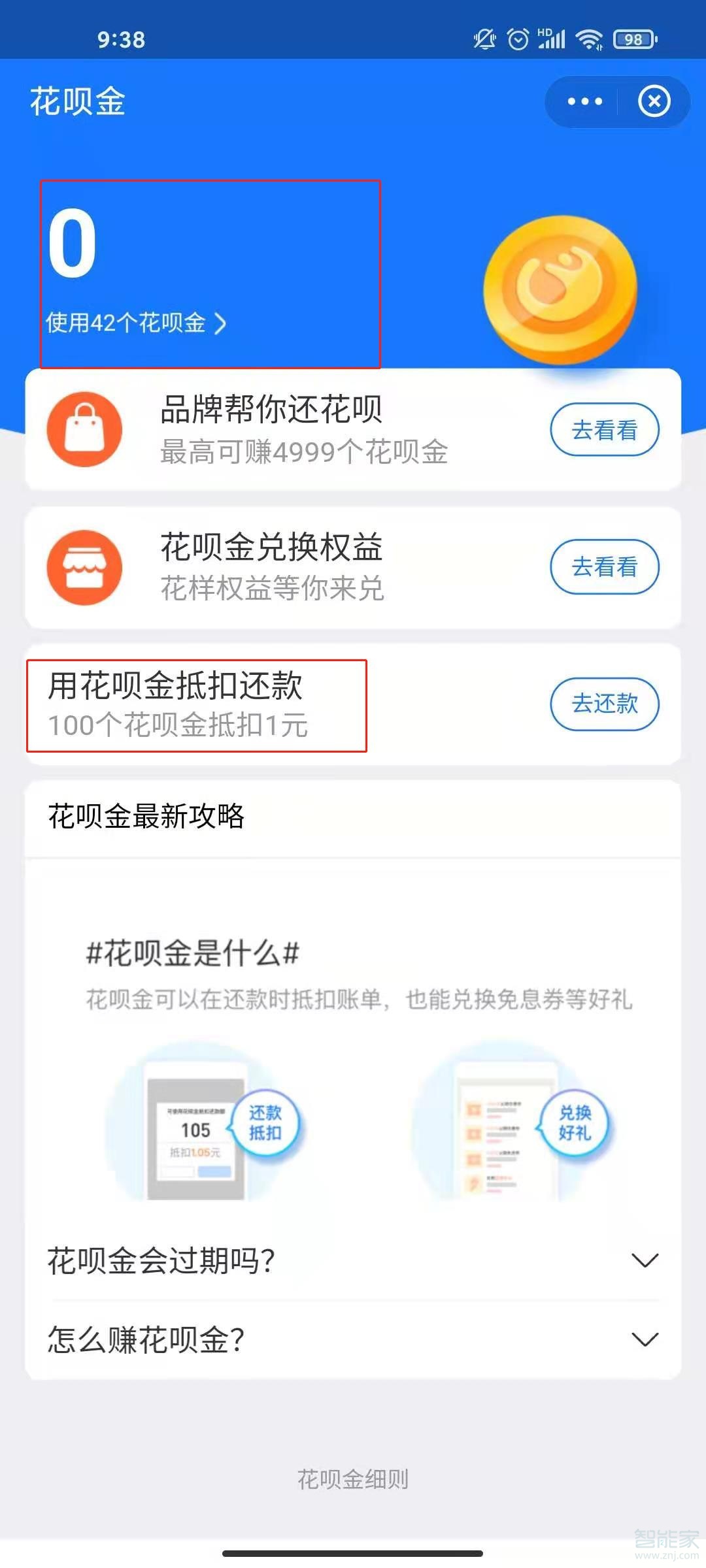Close the 花呗金 mini-program
Image resolution: width=706 pixels, height=1568 pixels.
pos(653,101)
